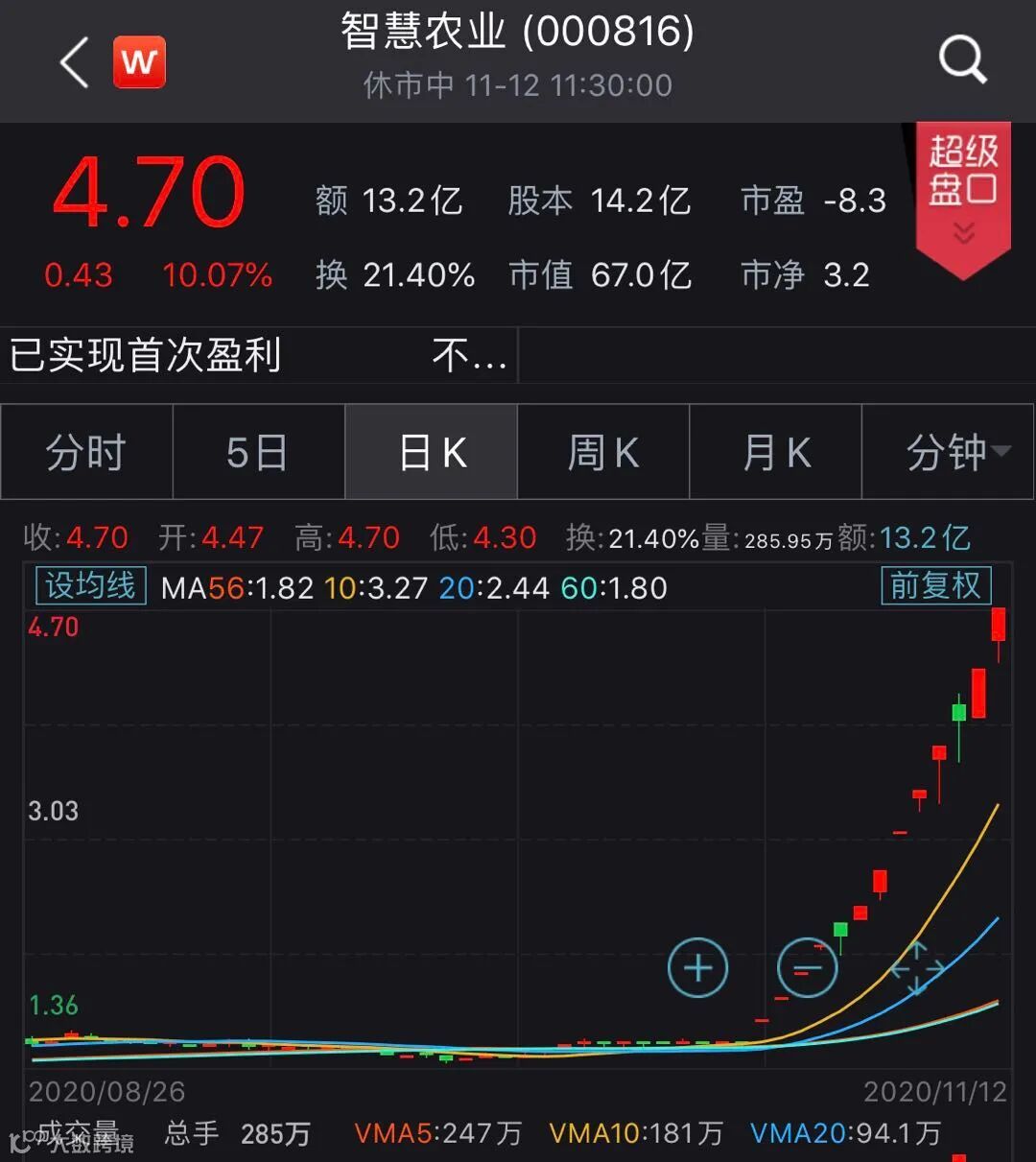This screenshot has height=1162, width=1036.
Task: Open the stock search magnifier
Action: (x=962, y=60)
